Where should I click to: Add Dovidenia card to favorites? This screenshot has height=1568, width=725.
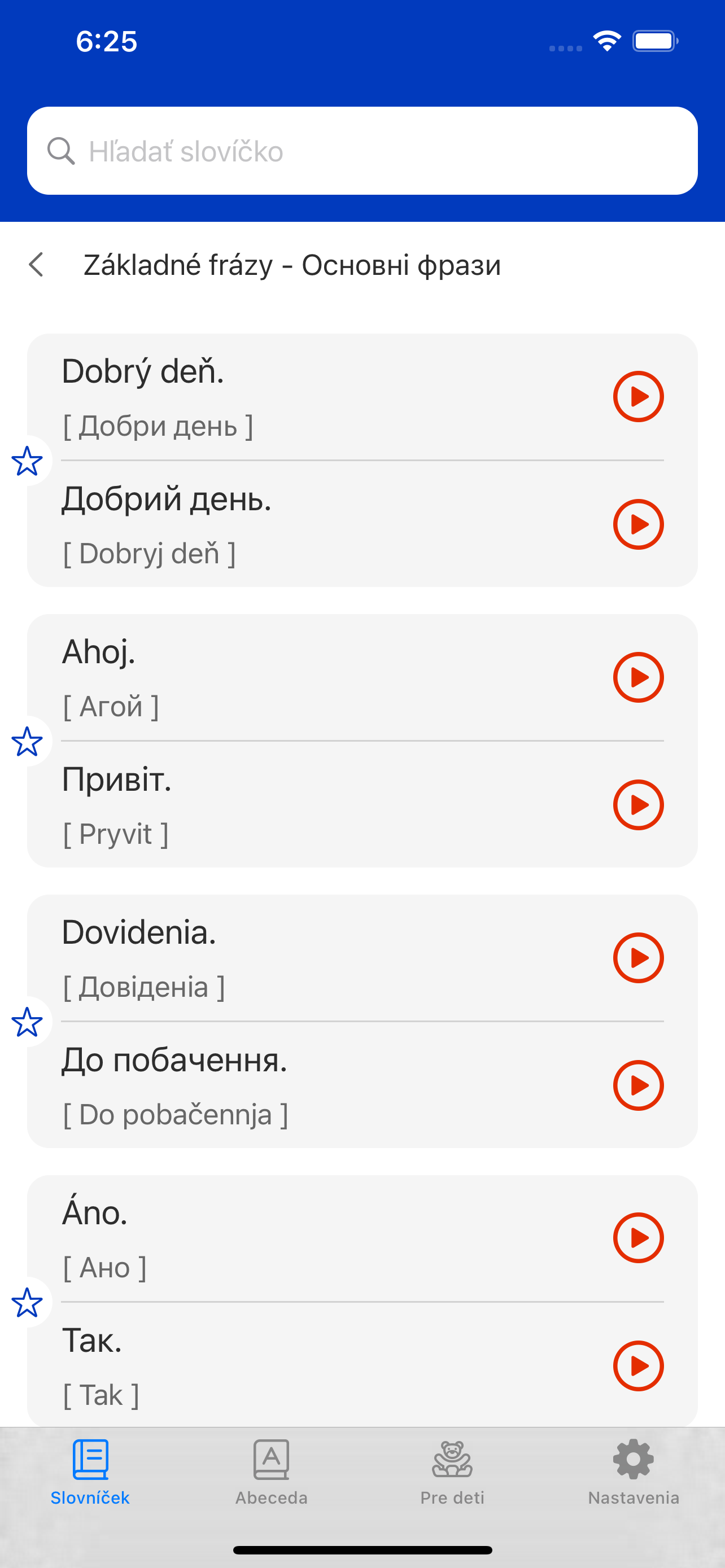pyautogui.click(x=28, y=1022)
